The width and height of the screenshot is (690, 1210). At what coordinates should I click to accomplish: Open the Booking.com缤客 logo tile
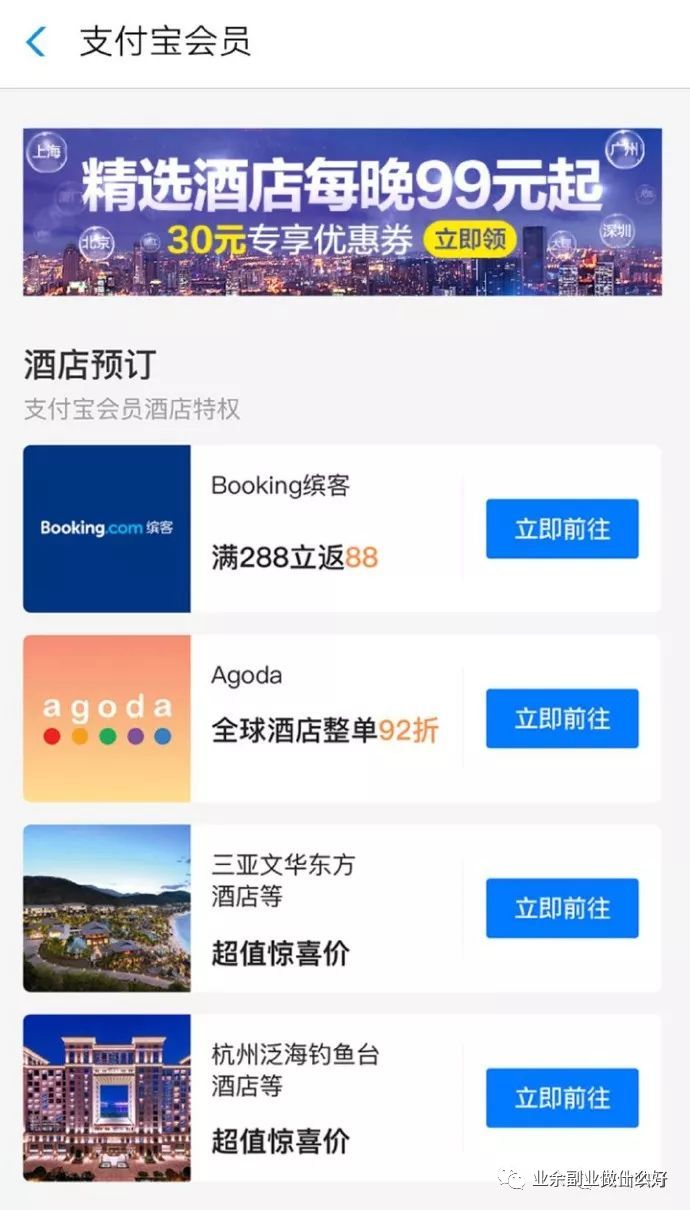pyautogui.click(x=107, y=528)
